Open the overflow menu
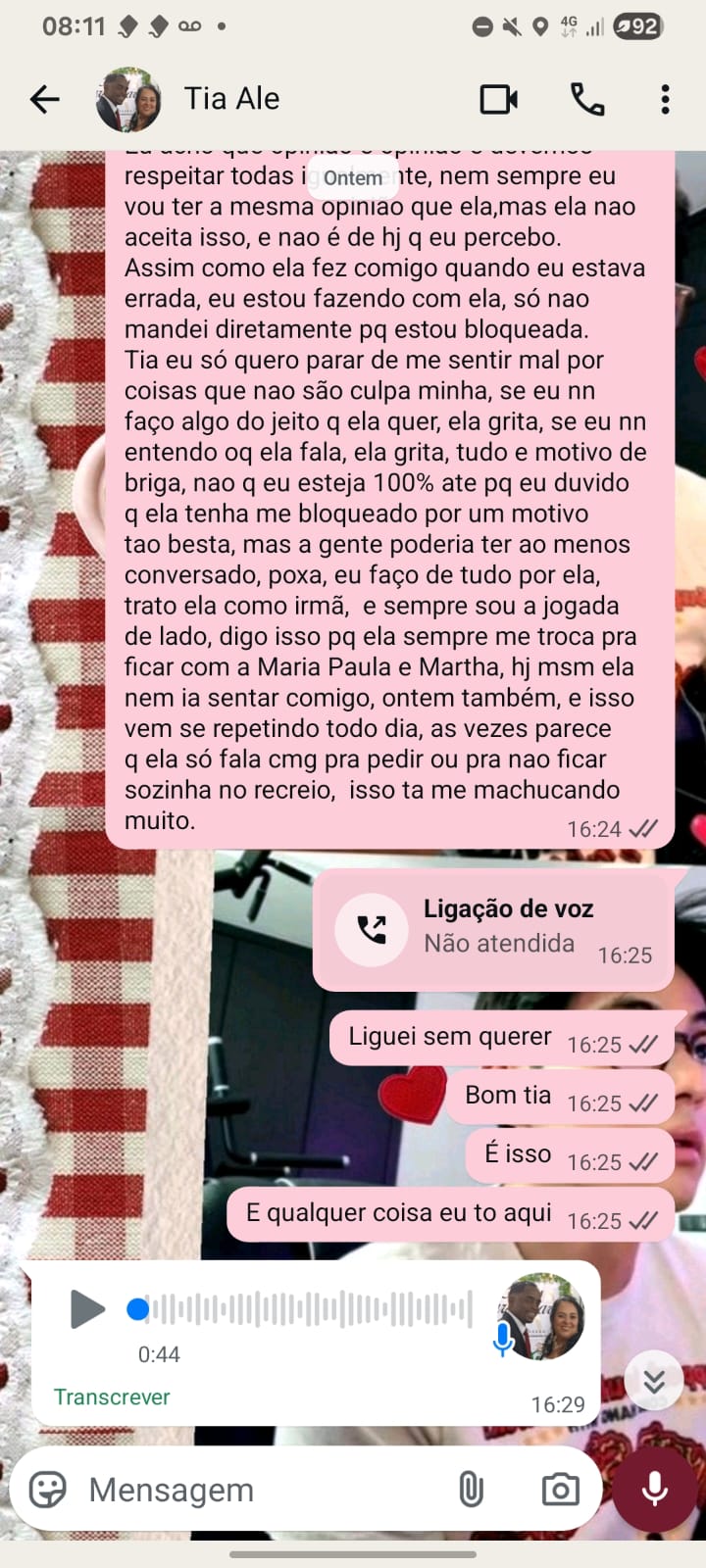The width and height of the screenshot is (706, 1568). pos(665,99)
